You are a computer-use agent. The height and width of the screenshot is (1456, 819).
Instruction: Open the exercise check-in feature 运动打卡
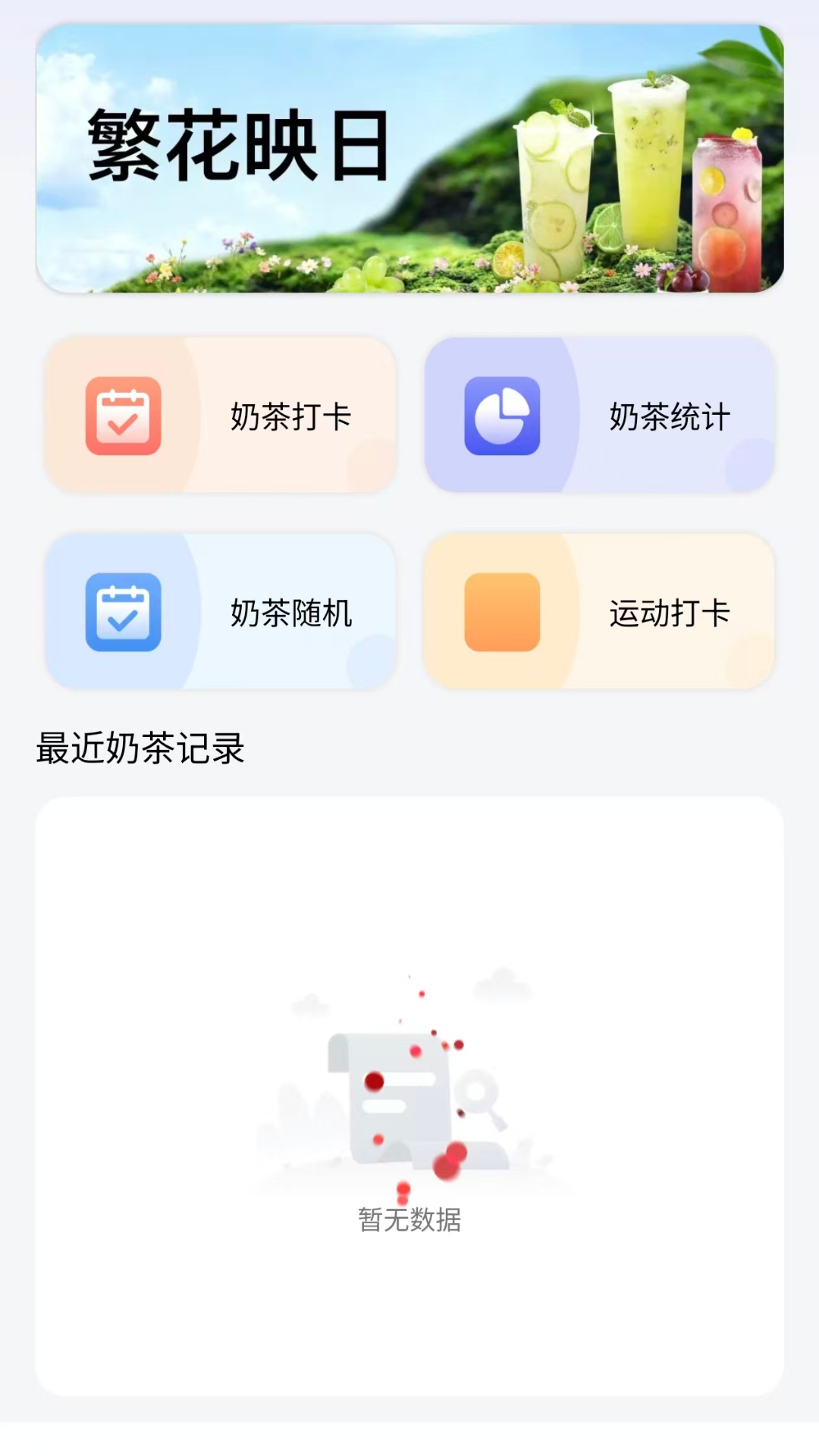pyautogui.click(x=670, y=616)
